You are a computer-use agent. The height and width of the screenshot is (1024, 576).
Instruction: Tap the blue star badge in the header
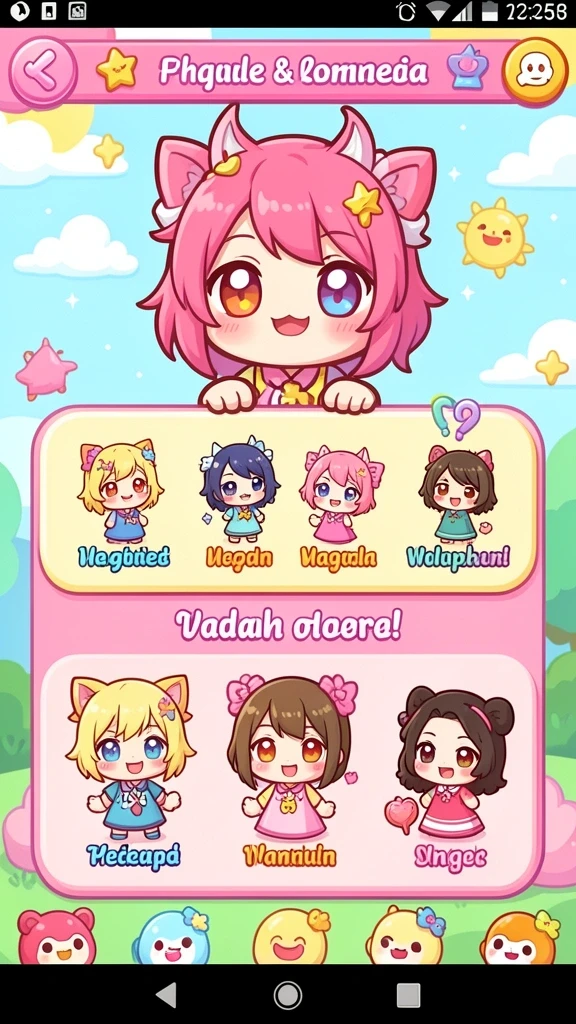(468, 70)
